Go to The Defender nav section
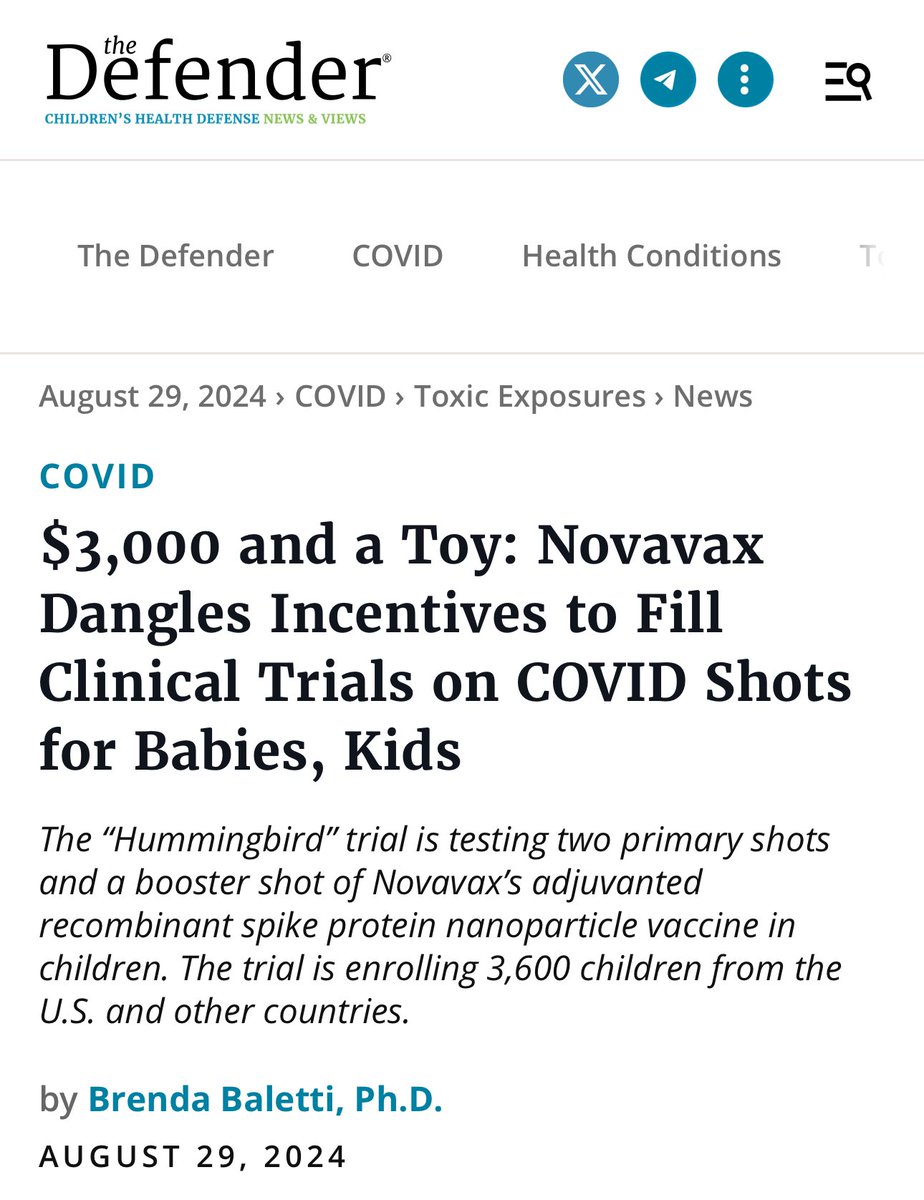The height and width of the screenshot is (1200, 924). pyautogui.click(x=176, y=256)
